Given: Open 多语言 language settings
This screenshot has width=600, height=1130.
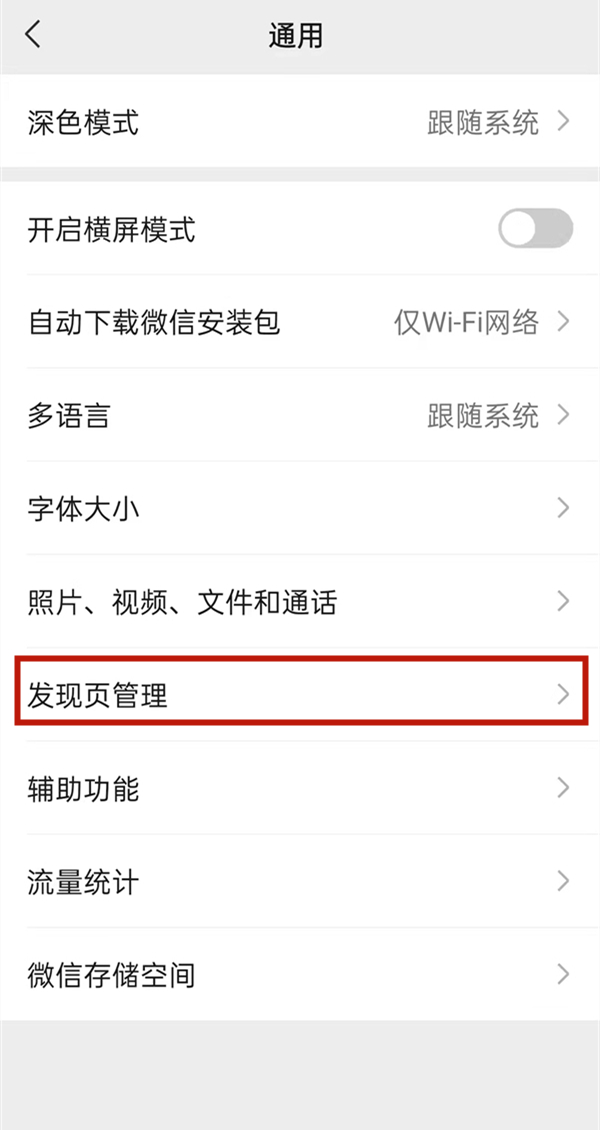Looking at the screenshot, I should point(300,415).
